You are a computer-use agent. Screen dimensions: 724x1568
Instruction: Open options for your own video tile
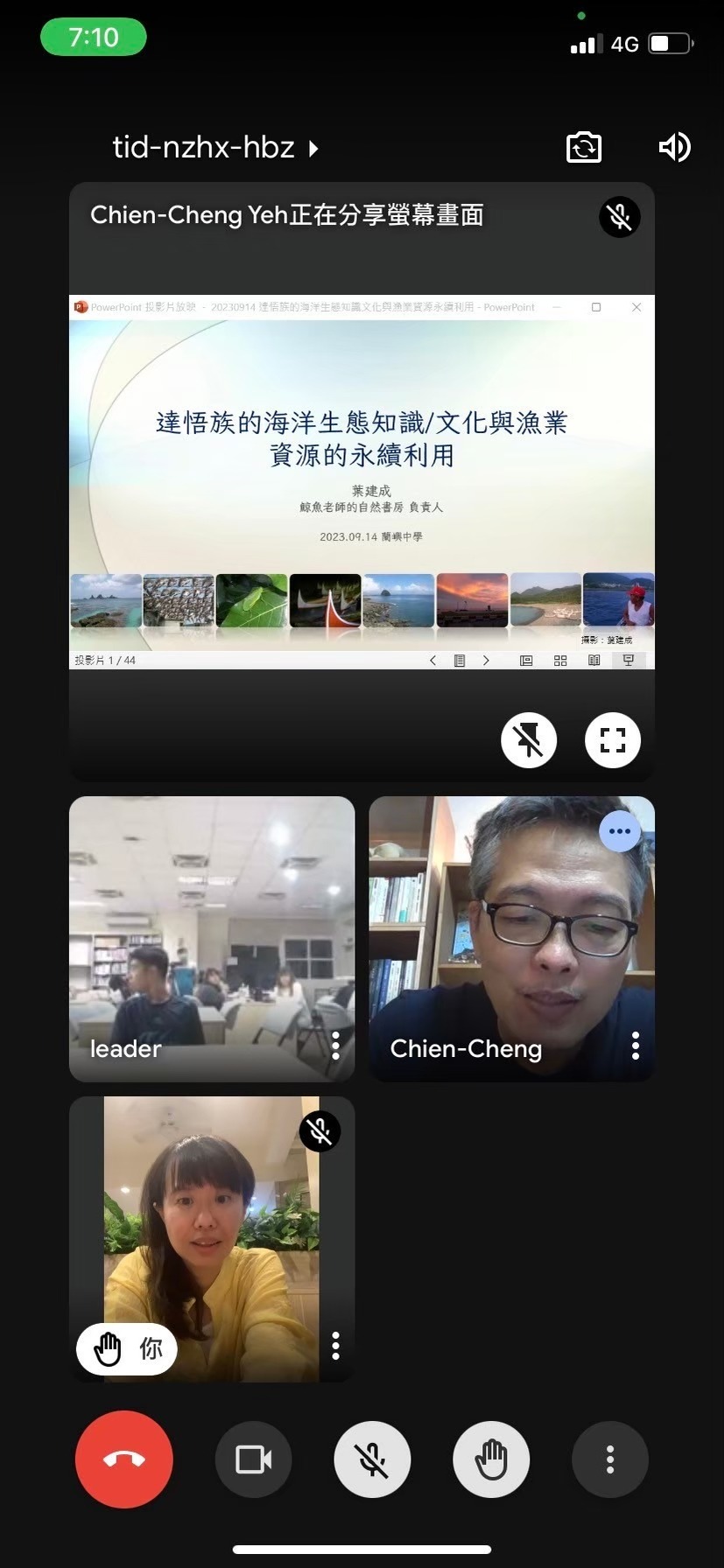pyautogui.click(x=335, y=1346)
